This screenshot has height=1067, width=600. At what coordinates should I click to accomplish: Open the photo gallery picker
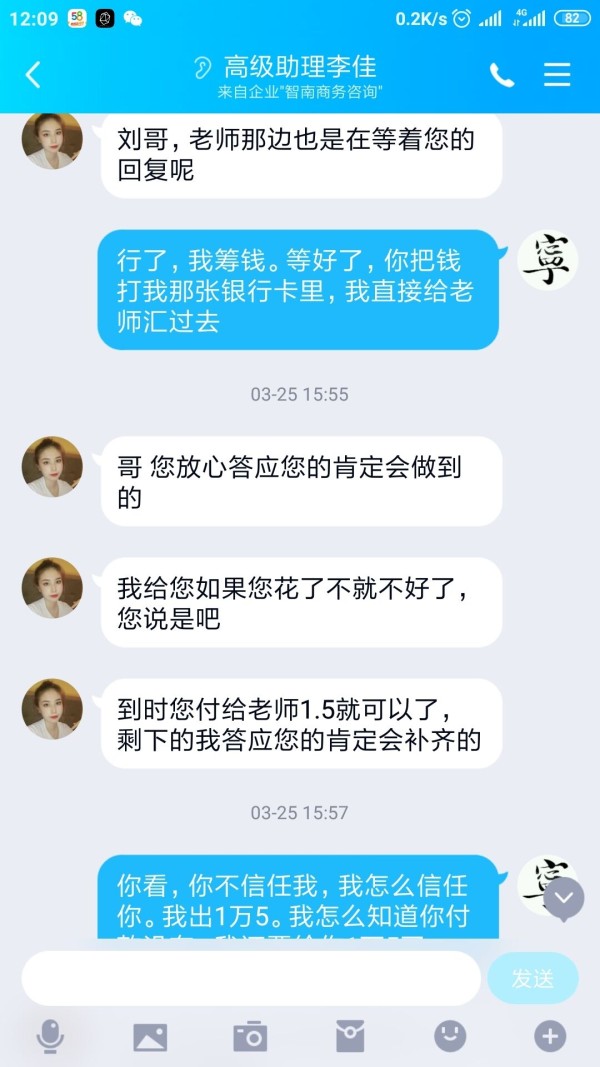pyautogui.click(x=150, y=1037)
